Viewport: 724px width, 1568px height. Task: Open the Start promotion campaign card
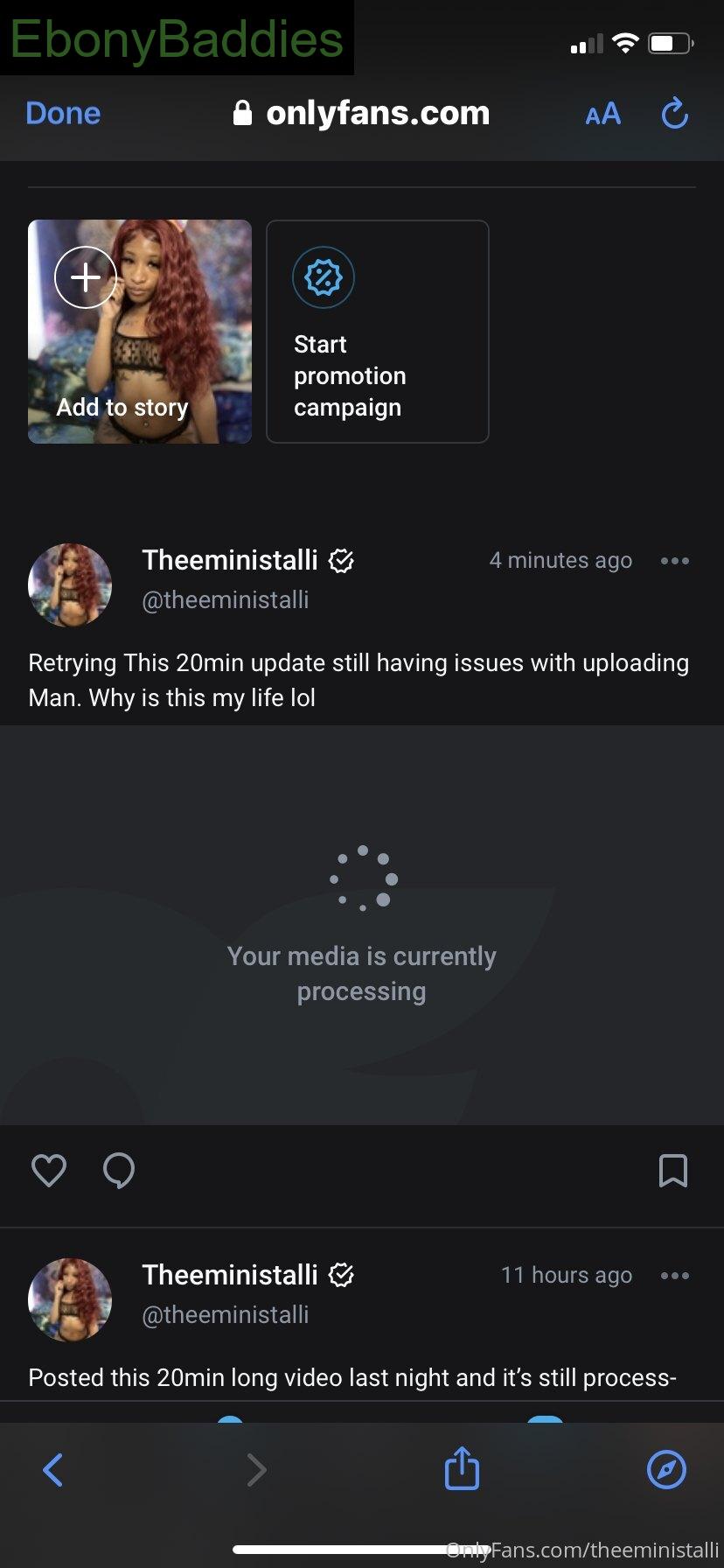coord(378,332)
